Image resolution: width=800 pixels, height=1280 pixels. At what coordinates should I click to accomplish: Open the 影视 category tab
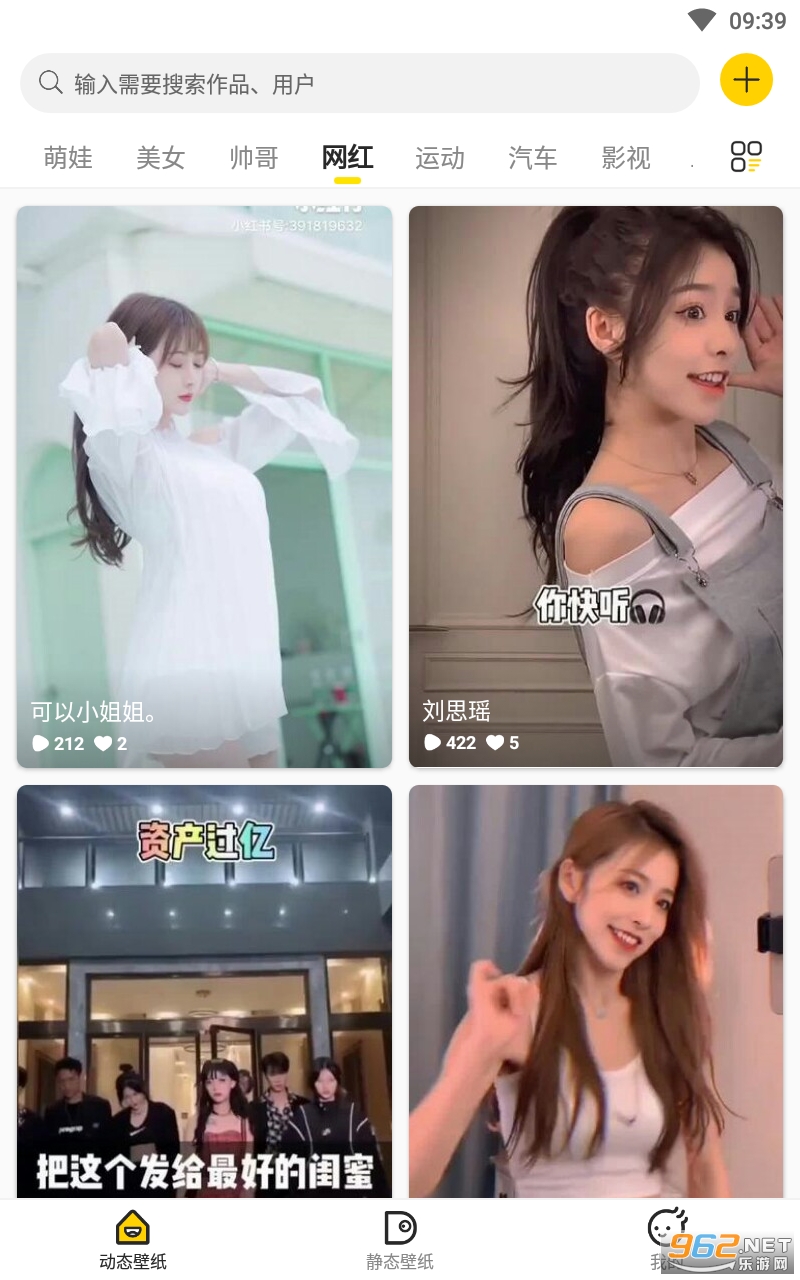[x=626, y=158]
